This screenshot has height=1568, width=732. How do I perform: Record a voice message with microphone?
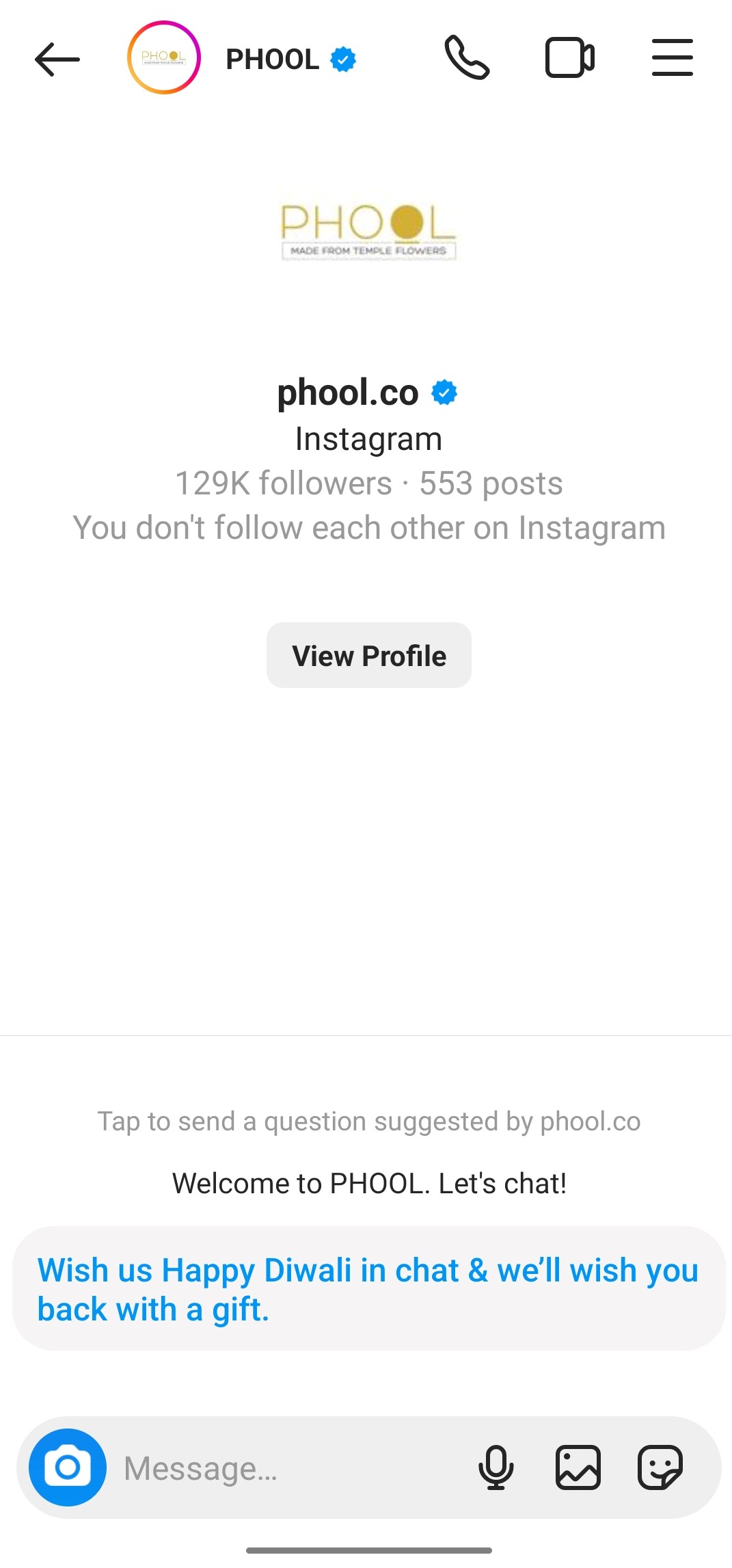coord(496,1467)
